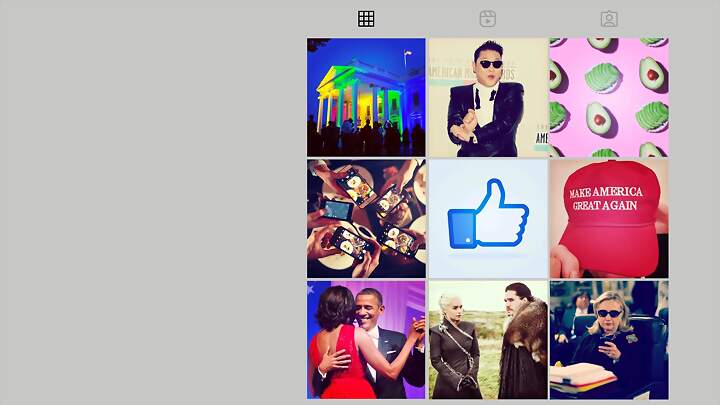Switch to the Reels tab
This screenshot has width=720, height=405.
pyautogui.click(x=487, y=18)
